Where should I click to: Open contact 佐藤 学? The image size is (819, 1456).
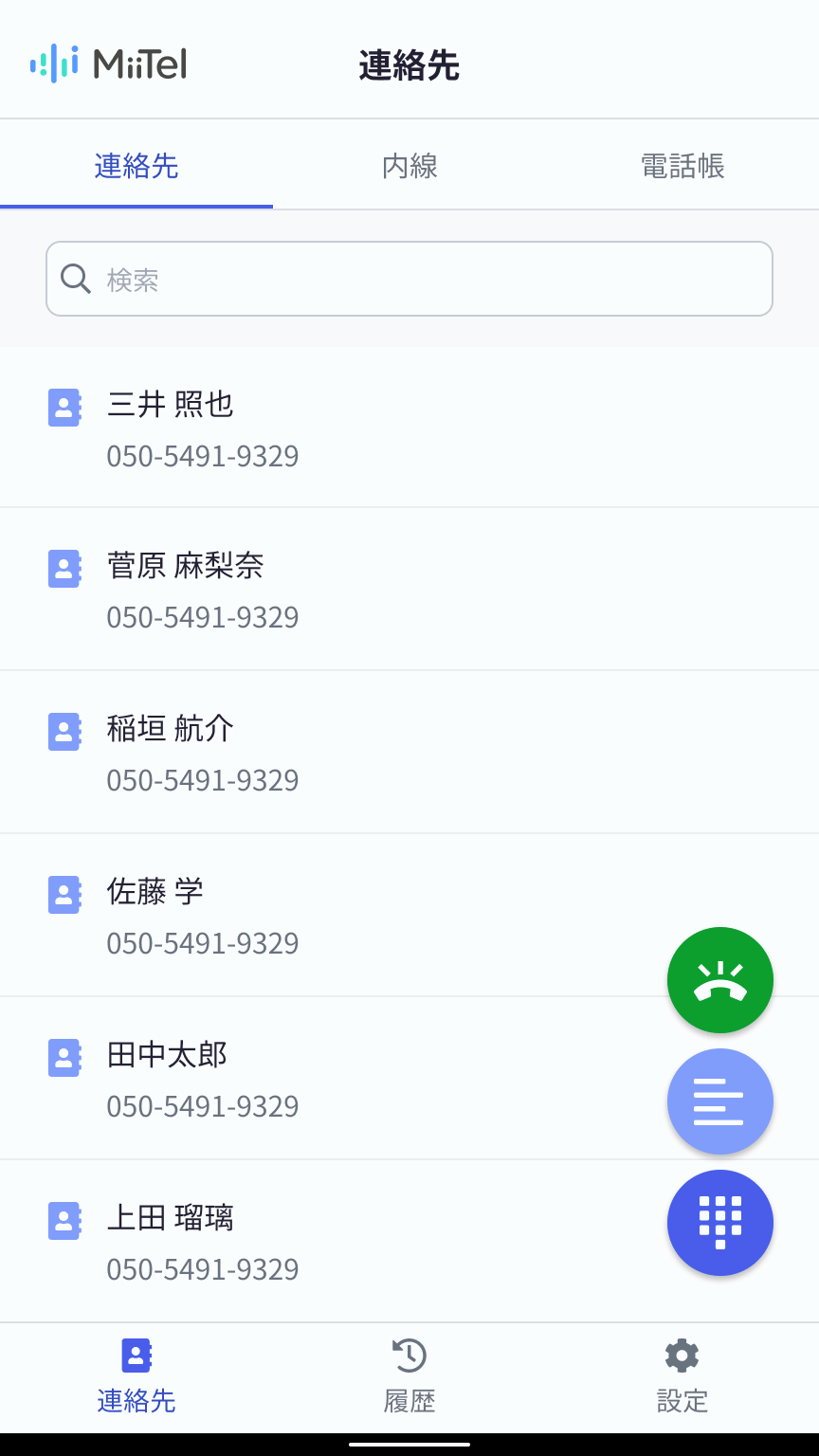tap(409, 916)
